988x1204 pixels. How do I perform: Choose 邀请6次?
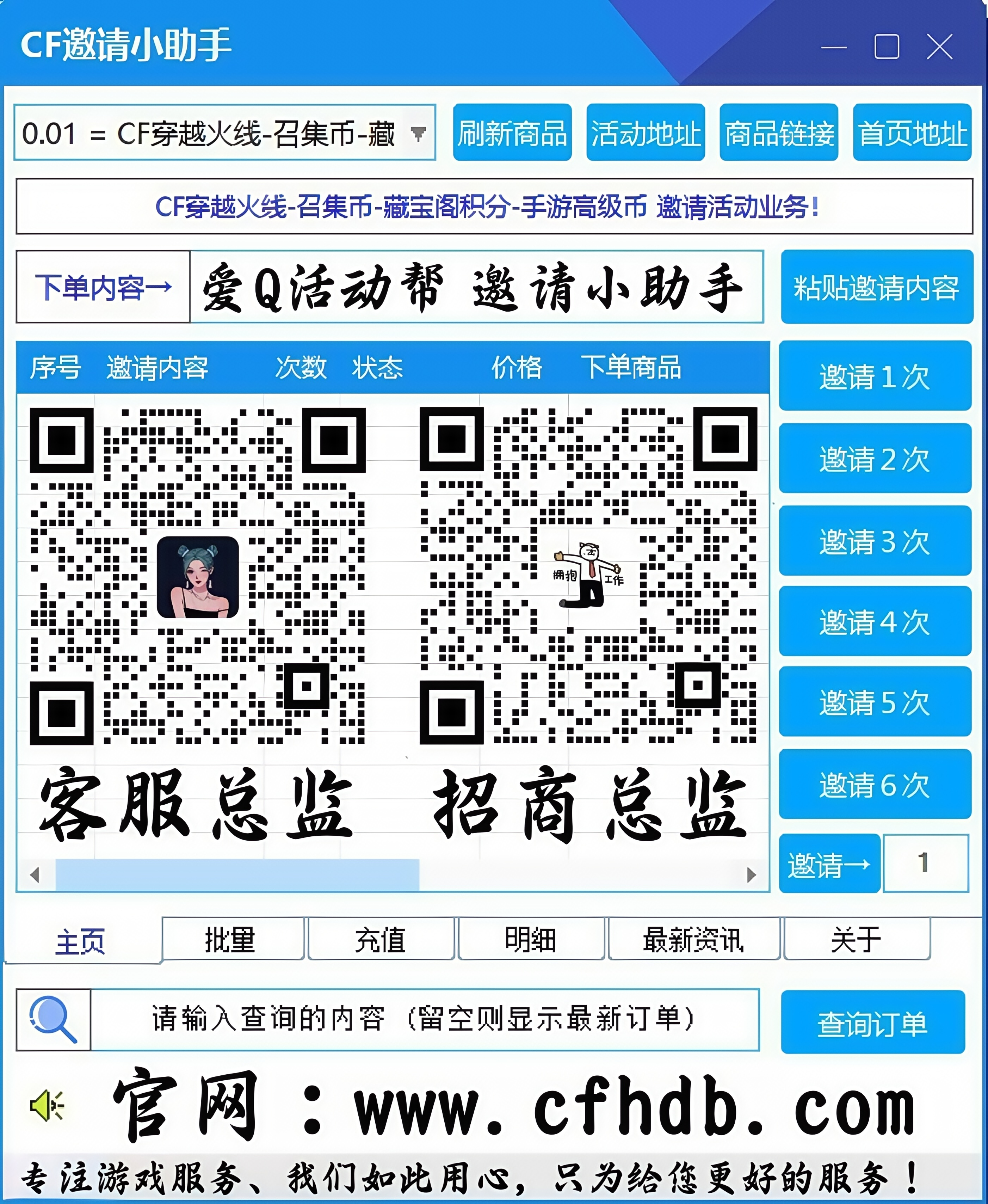(x=875, y=785)
